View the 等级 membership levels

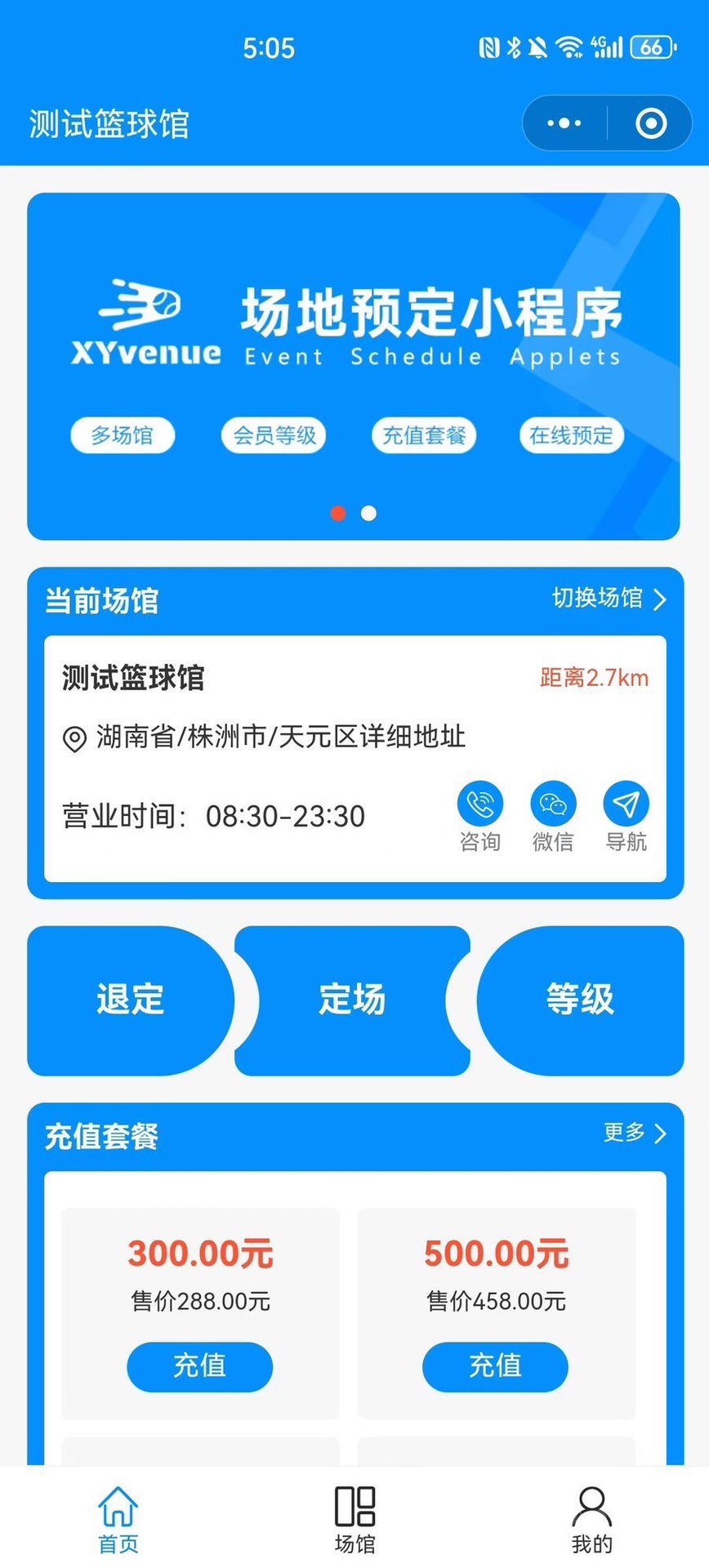[580, 1000]
